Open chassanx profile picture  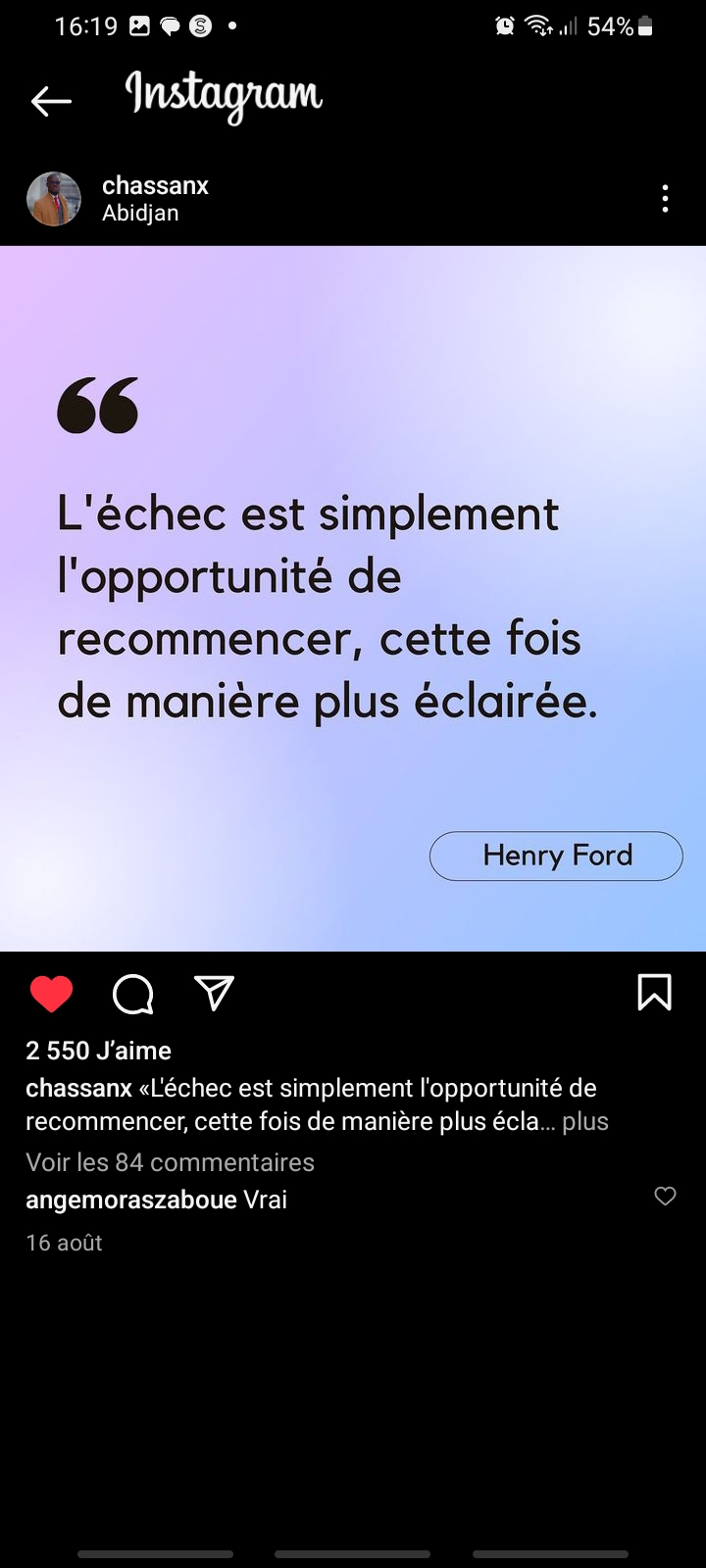click(54, 199)
